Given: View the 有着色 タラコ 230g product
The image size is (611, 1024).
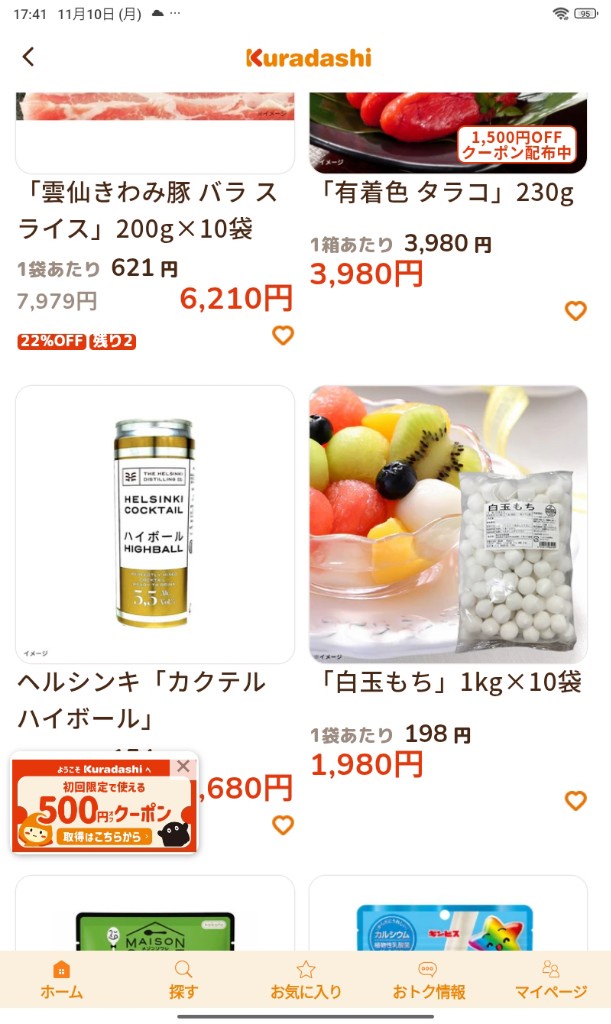Looking at the screenshot, I should point(448,192).
